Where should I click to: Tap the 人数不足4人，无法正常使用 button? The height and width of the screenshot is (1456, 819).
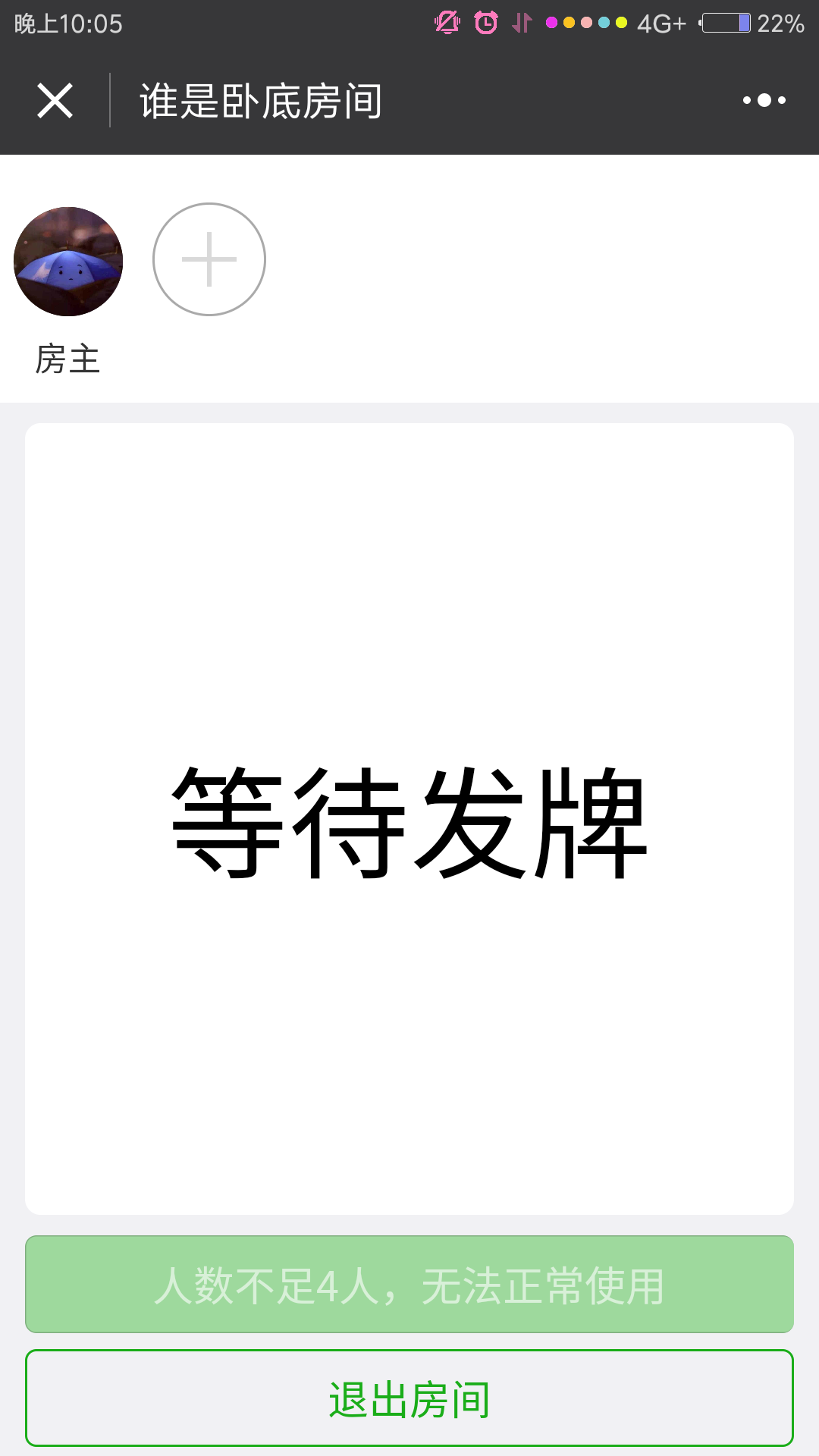pyautogui.click(x=409, y=1285)
